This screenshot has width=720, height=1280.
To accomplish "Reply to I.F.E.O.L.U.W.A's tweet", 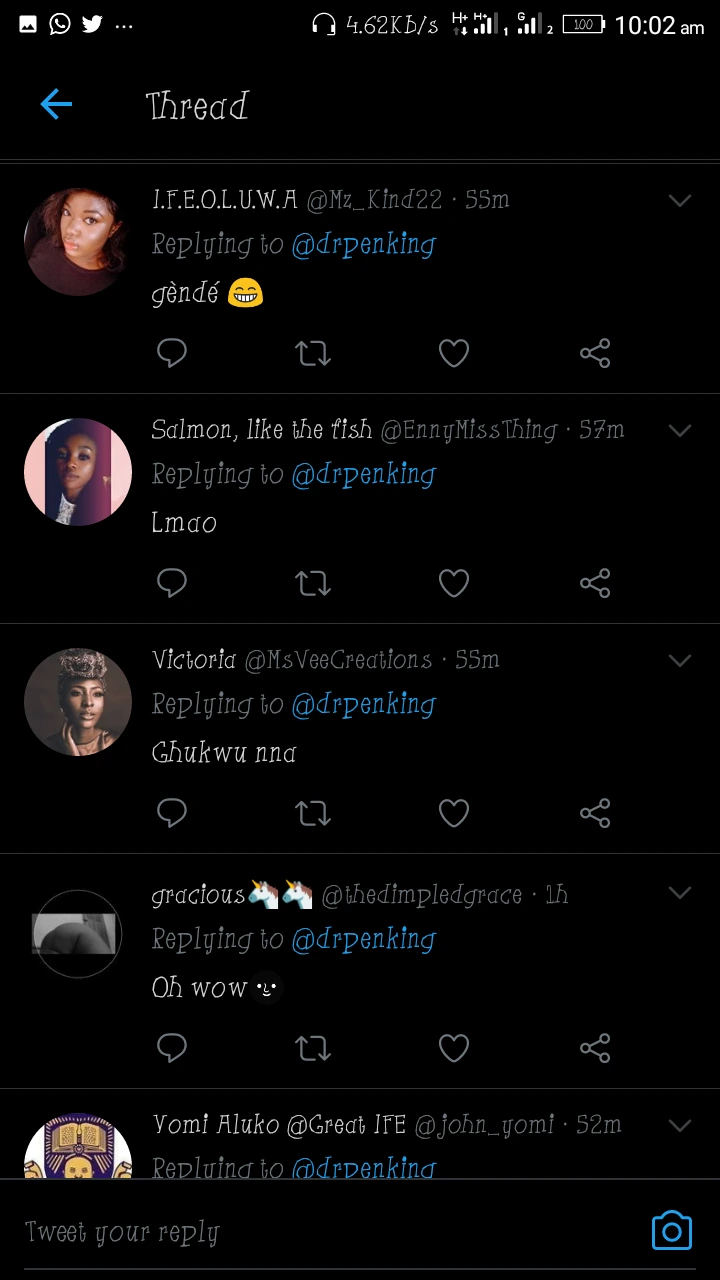I will tap(172, 353).
